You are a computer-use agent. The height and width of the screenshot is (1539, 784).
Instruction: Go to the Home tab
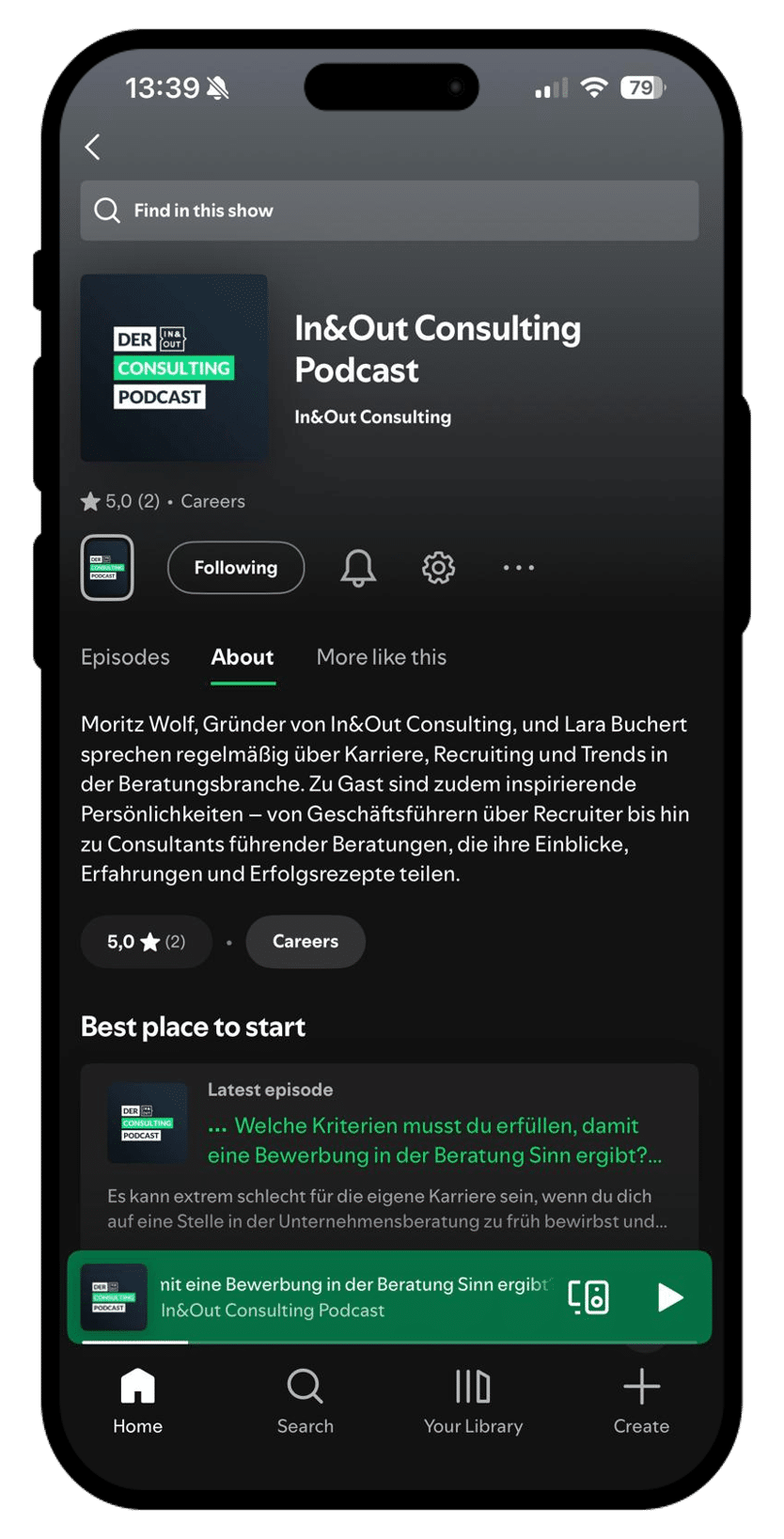pos(137,1401)
